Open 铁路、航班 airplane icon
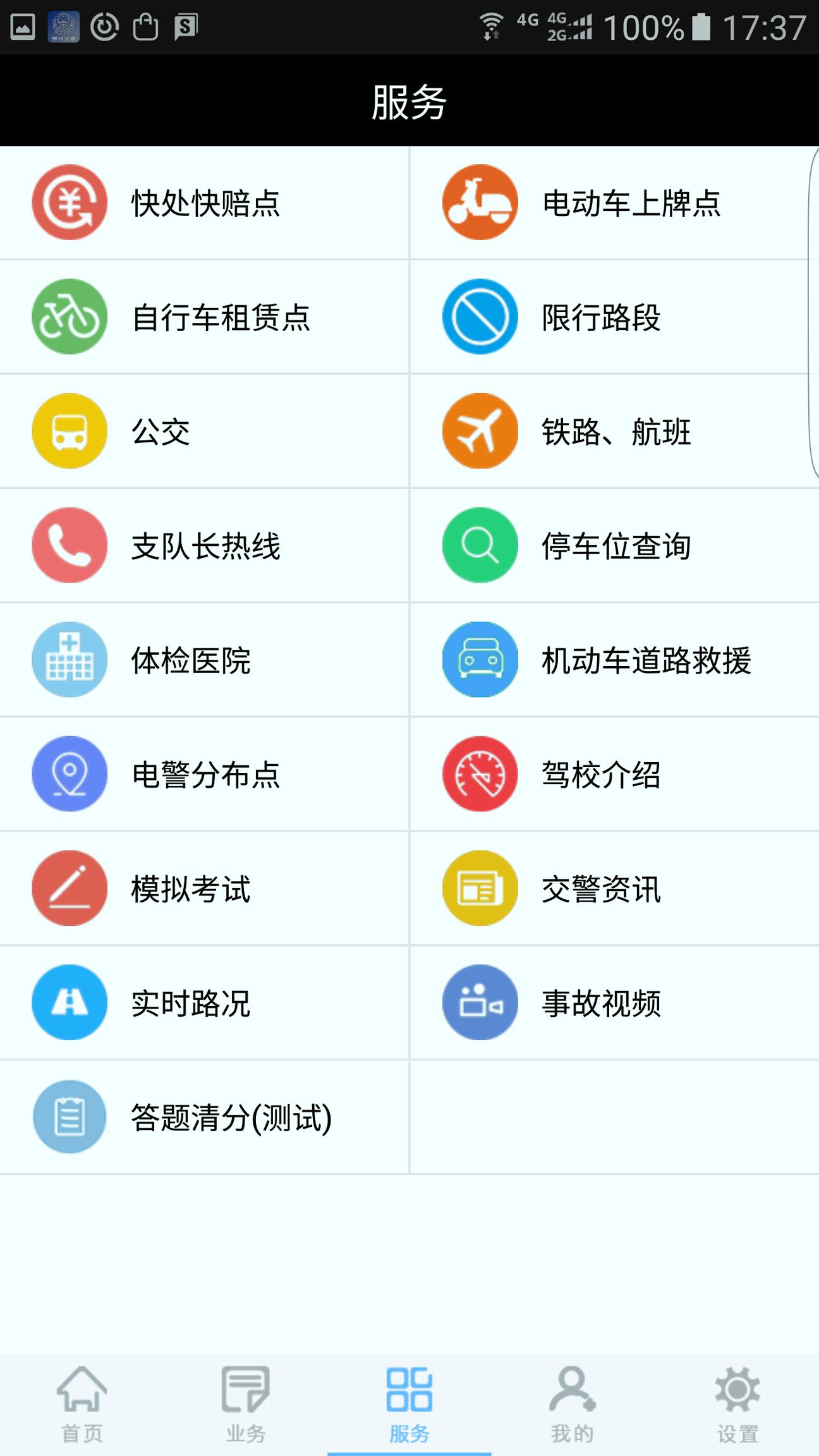Image resolution: width=819 pixels, height=1456 pixels. 480,432
